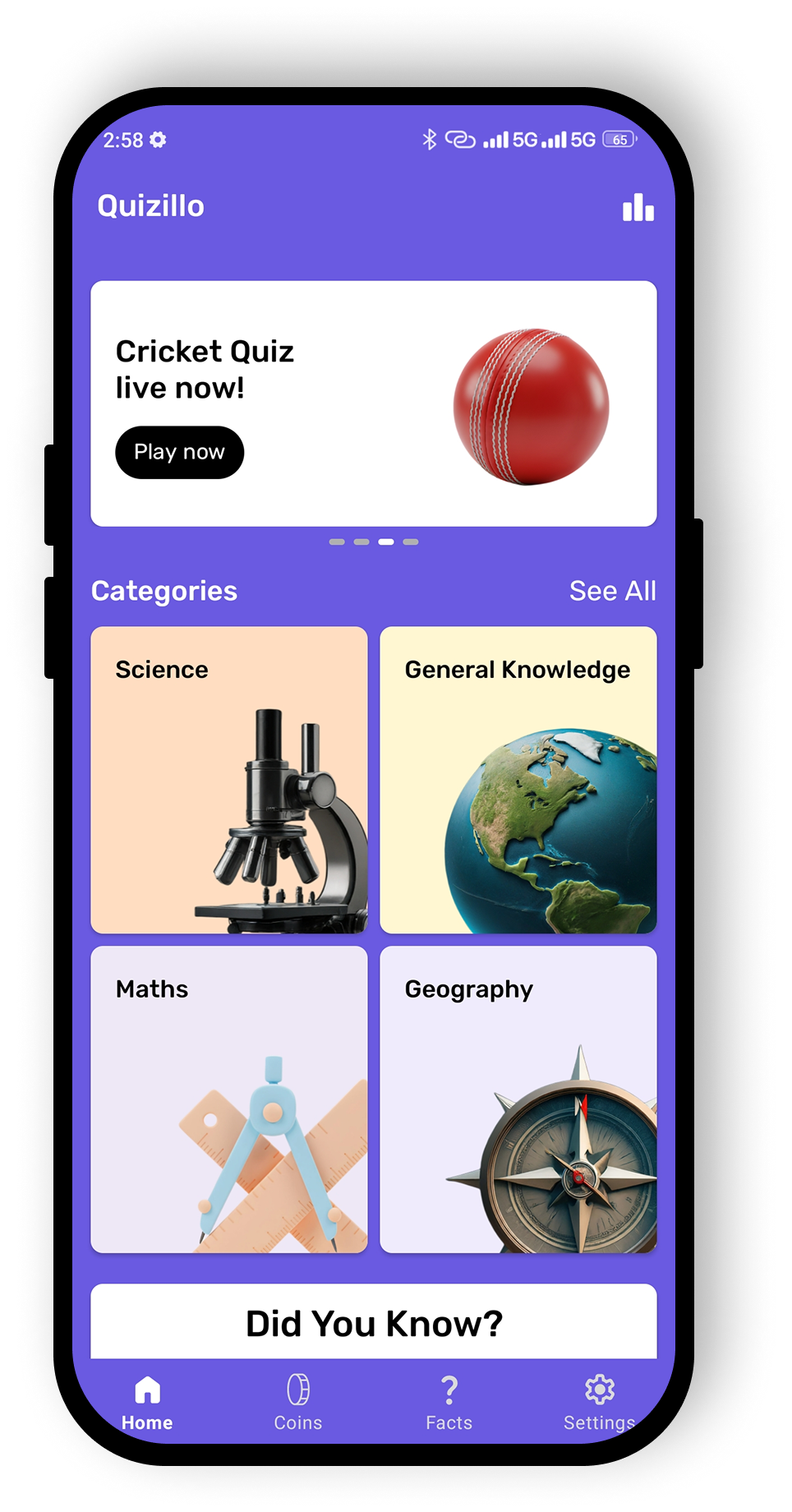Select the Home tab
The image size is (792, 1512).
click(x=148, y=1402)
